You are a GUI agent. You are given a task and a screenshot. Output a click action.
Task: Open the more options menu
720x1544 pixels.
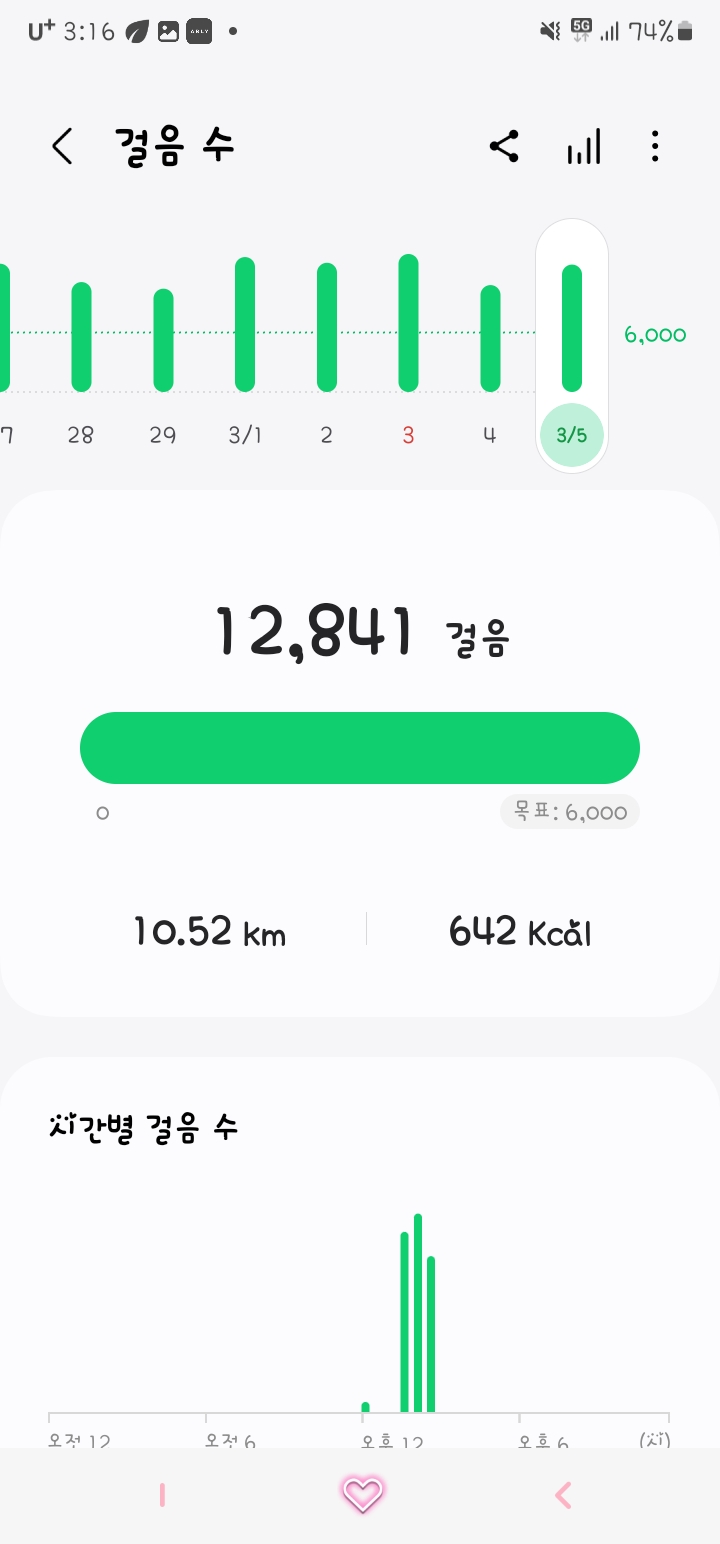[655, 147]
